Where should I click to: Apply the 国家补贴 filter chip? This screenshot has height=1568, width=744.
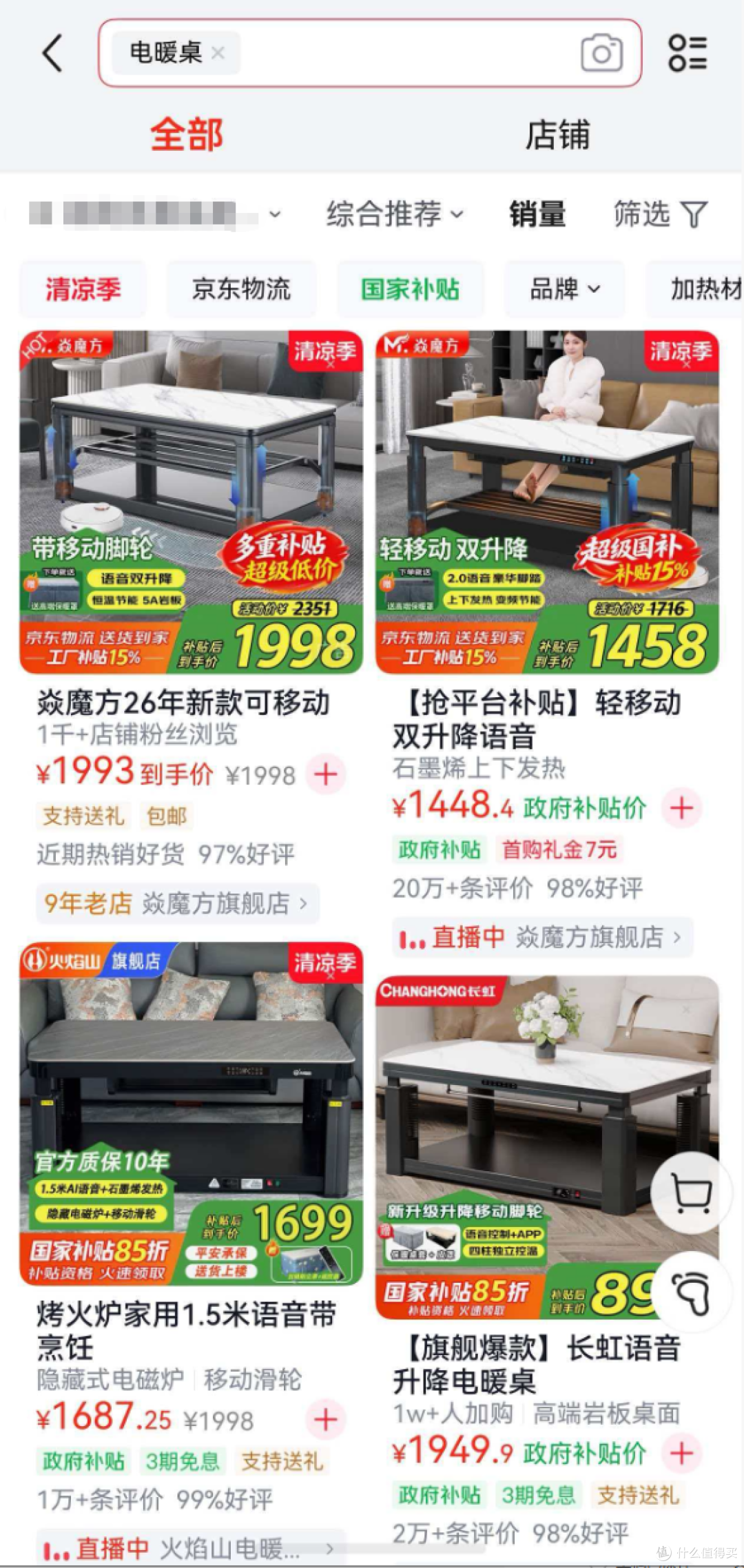tap(411, 289)
